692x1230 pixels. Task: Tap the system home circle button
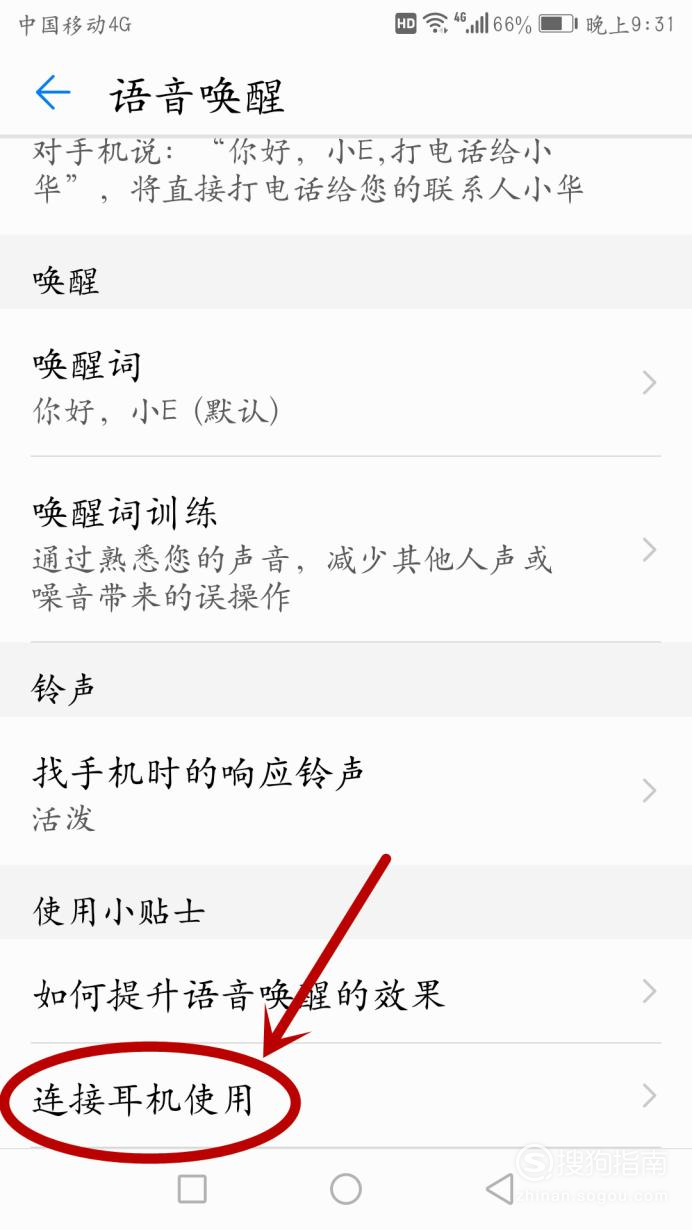(346, 1188)
